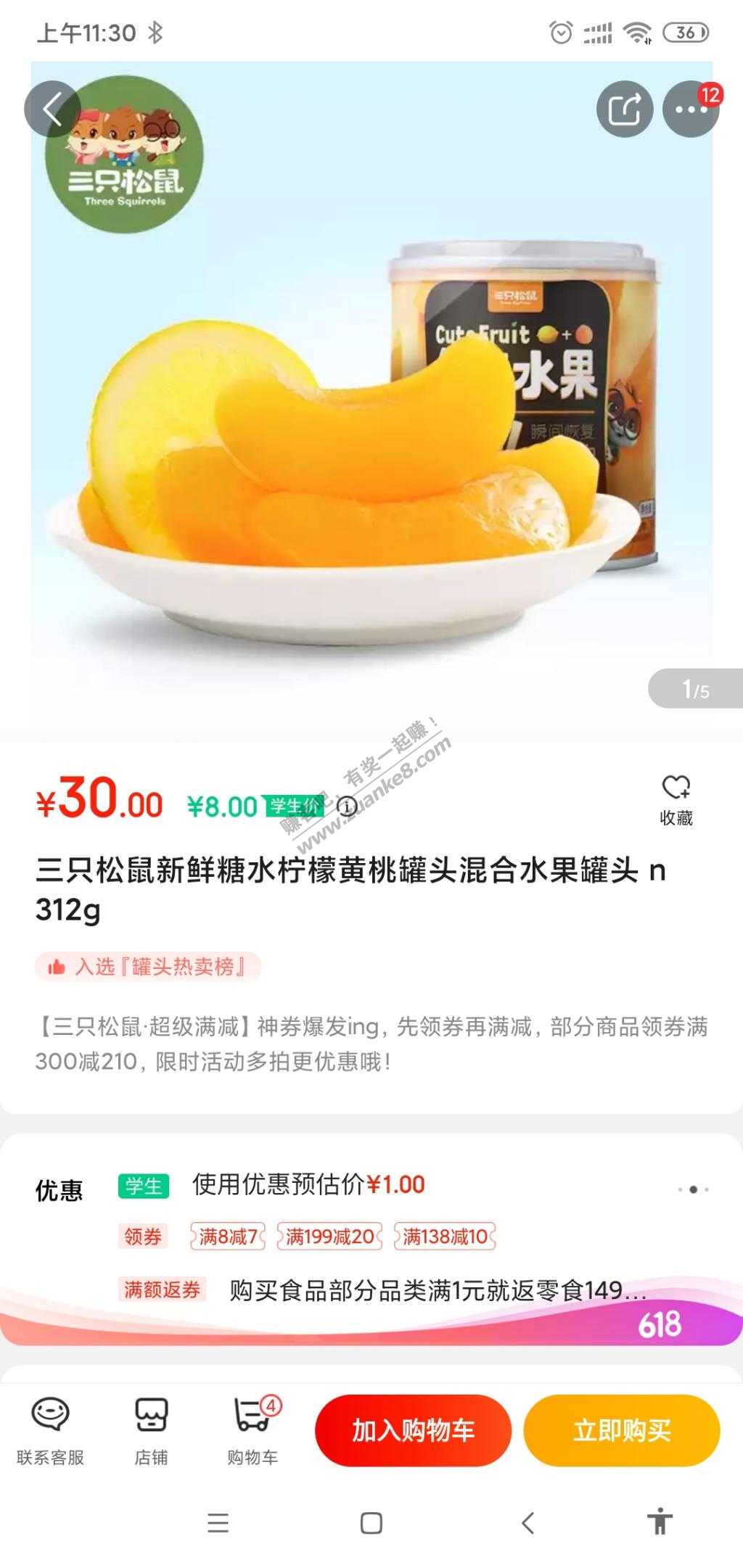Open the 购物车 shopping cart
The width and height of the screenshot is (743, 1568).
point(253,1431)
